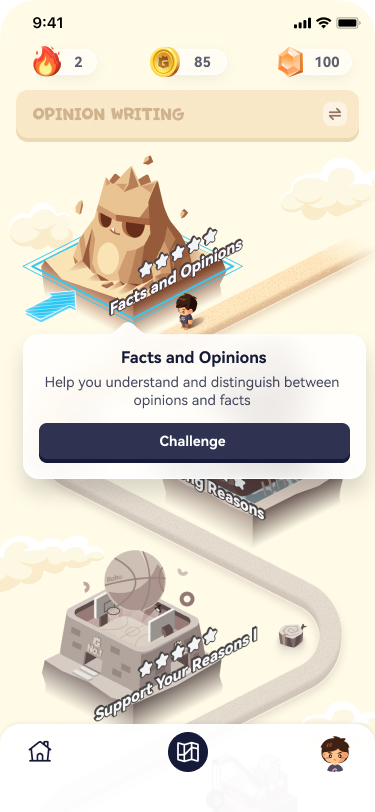Open the flame streak counter
This screenshot has width=375, height=812.
click(64, 62)
